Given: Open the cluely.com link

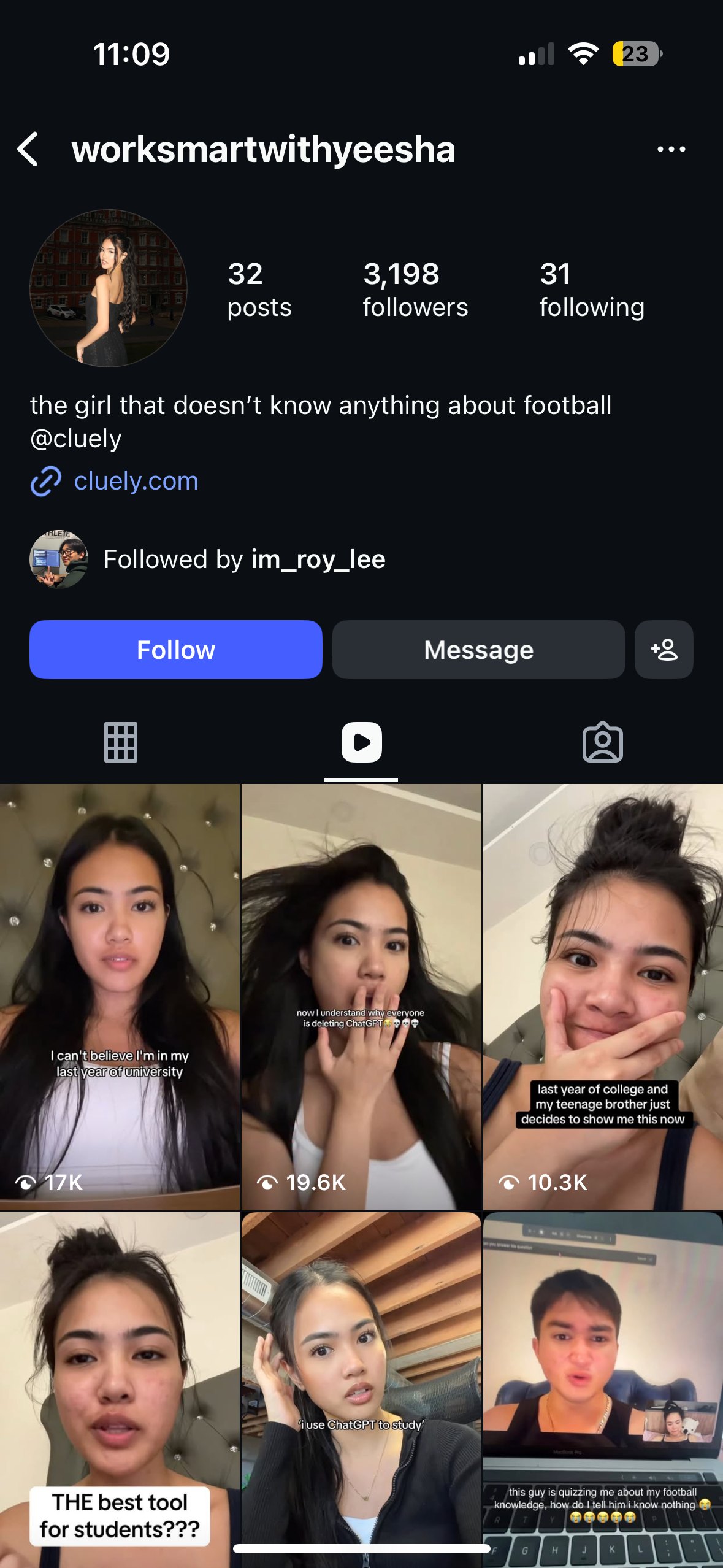Looking at the screenshot, I should point(136,481).
